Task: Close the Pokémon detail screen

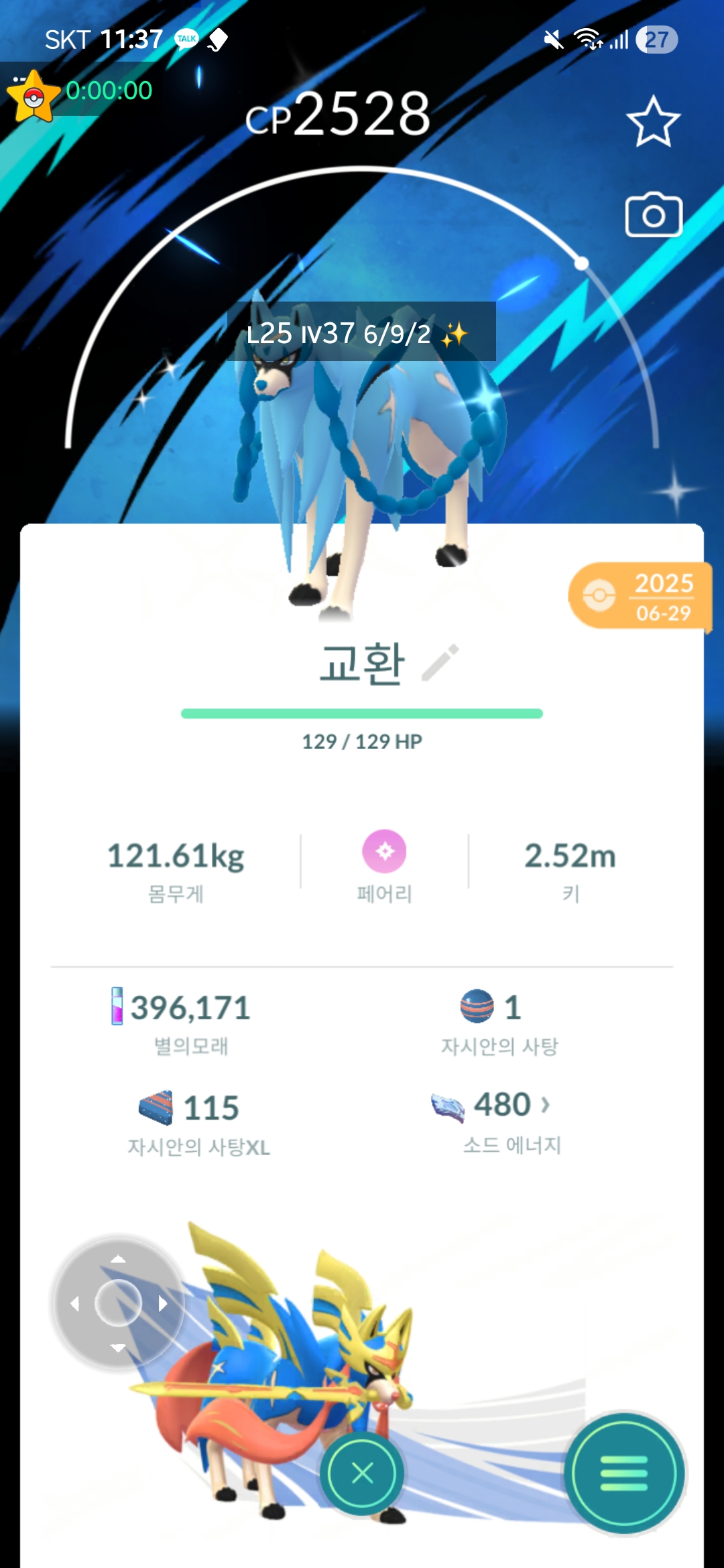Action: 362,1473
